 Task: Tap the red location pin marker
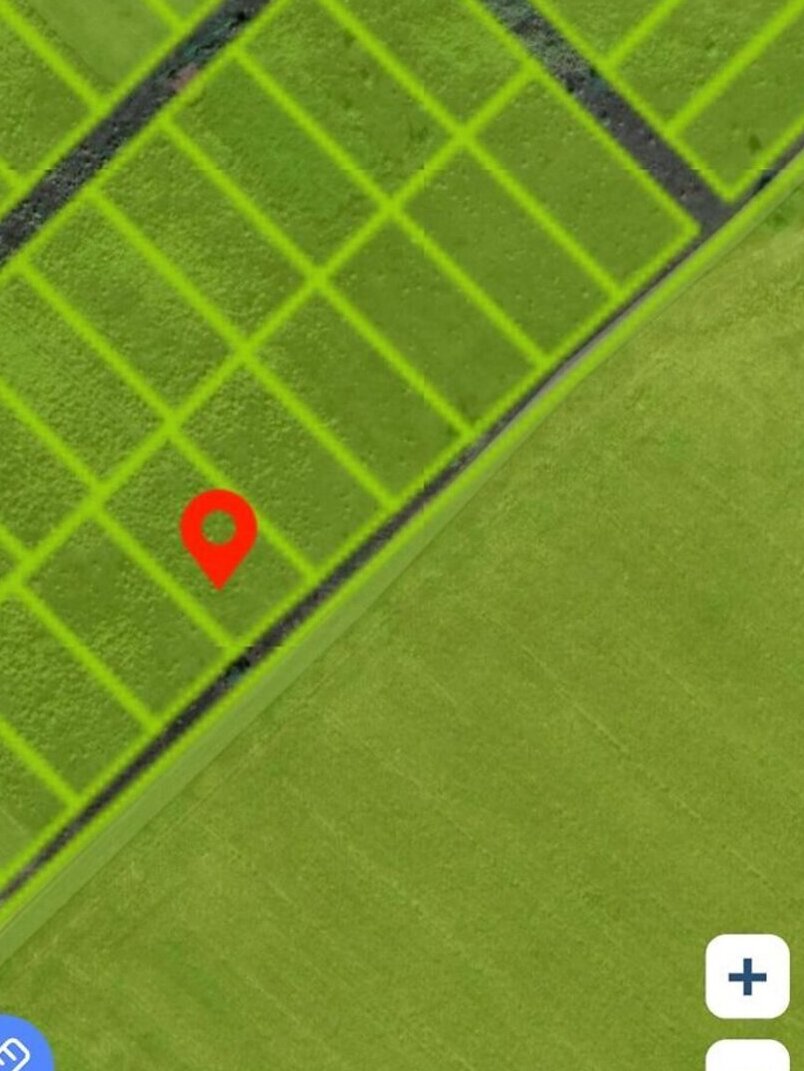(x=219, y=531)
